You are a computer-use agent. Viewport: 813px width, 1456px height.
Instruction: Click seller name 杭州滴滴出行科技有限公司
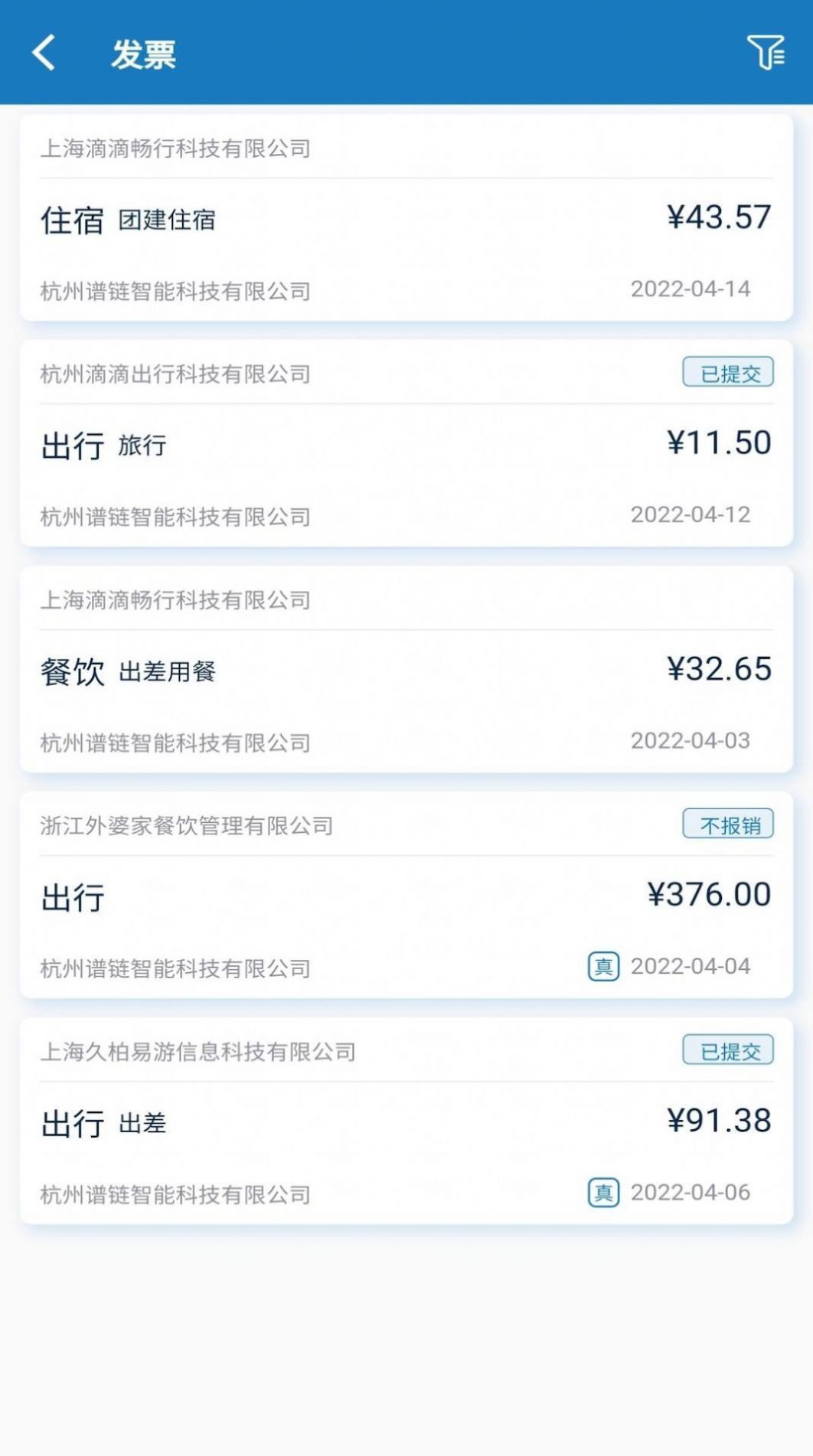tap(175, 374)
